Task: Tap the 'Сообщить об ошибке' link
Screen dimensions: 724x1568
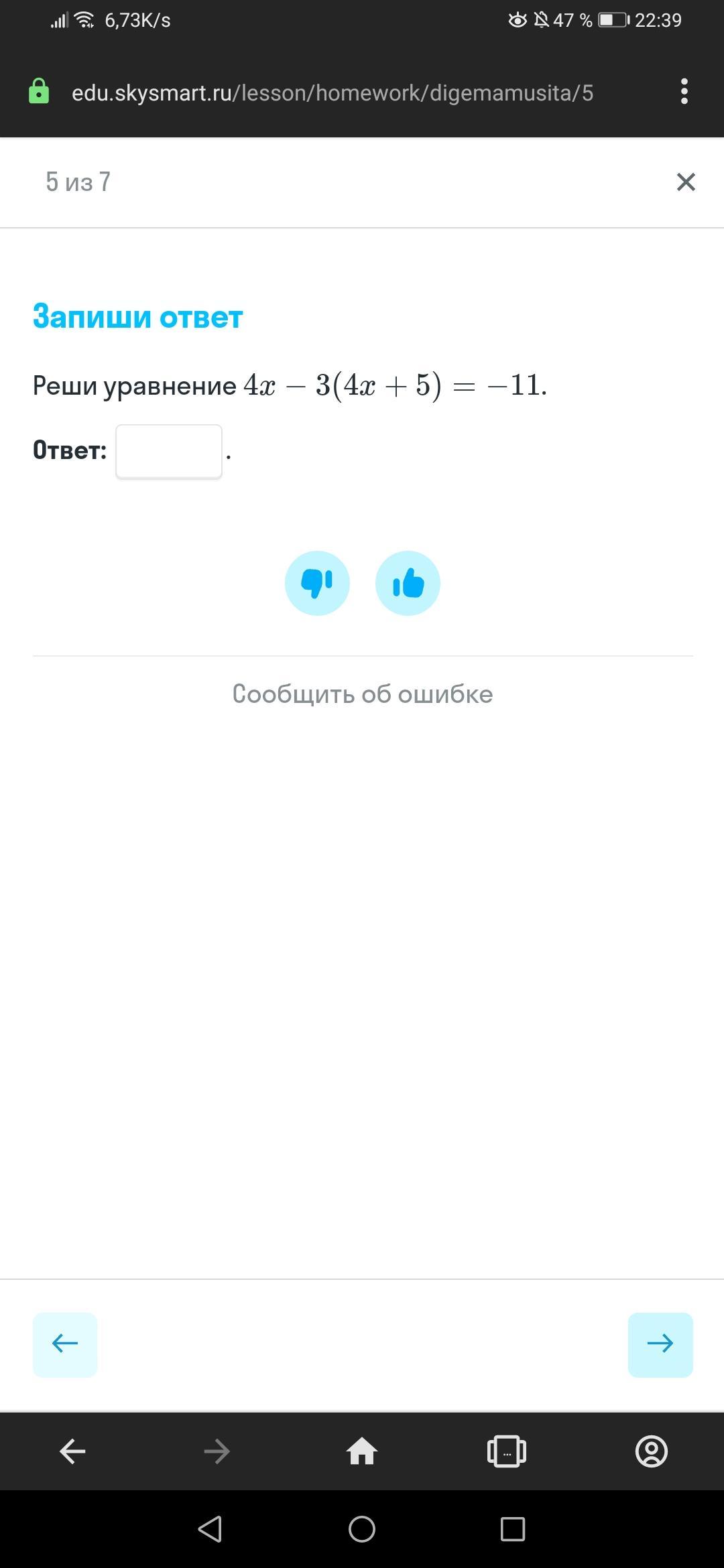Action: [362, 694]
